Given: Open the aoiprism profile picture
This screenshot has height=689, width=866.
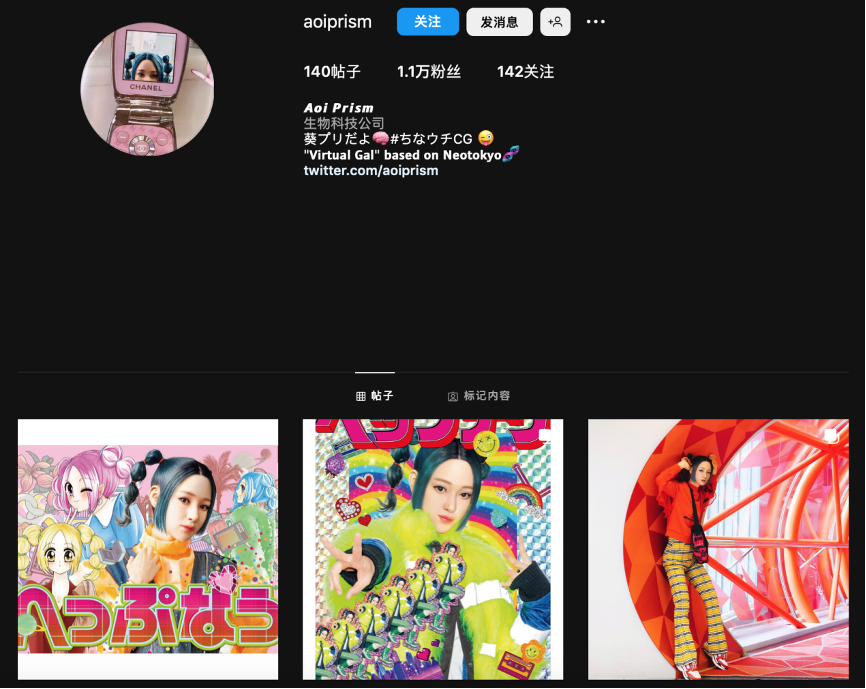Looking at the screenshot, I should click(x=147, y=89).
